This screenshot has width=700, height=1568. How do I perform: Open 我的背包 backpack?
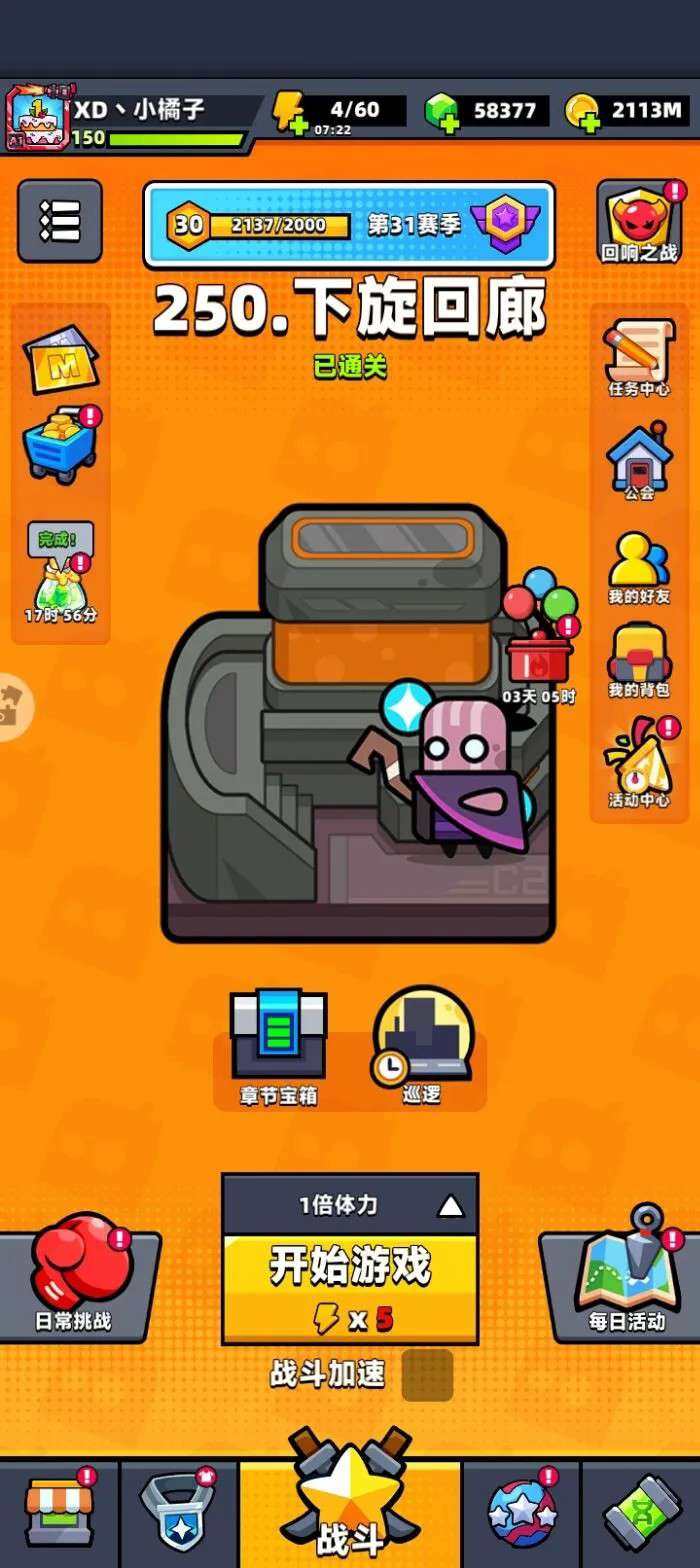[x=639, y=660]
